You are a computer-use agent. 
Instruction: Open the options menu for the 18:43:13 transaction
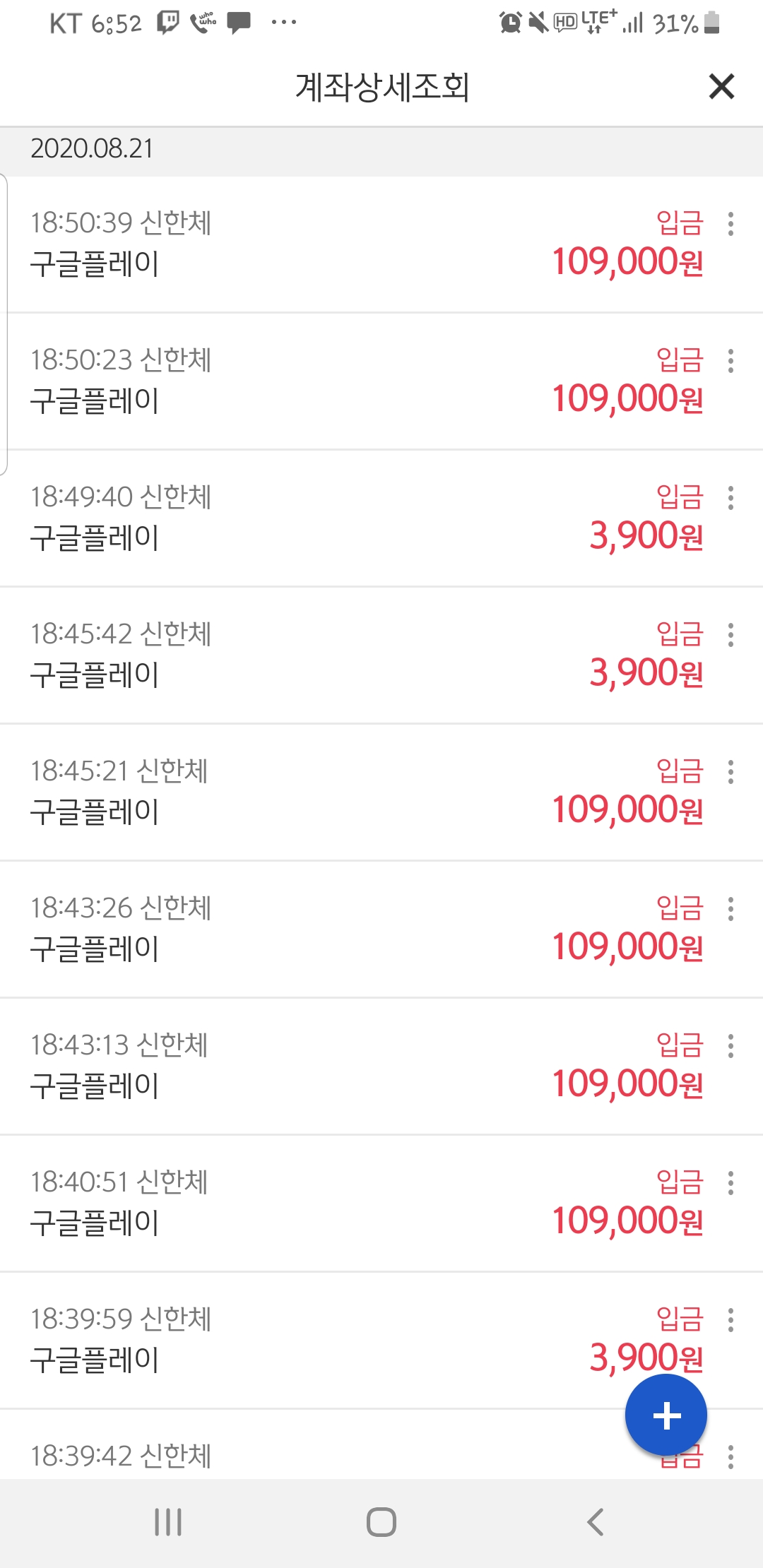tap(731, 1046)
